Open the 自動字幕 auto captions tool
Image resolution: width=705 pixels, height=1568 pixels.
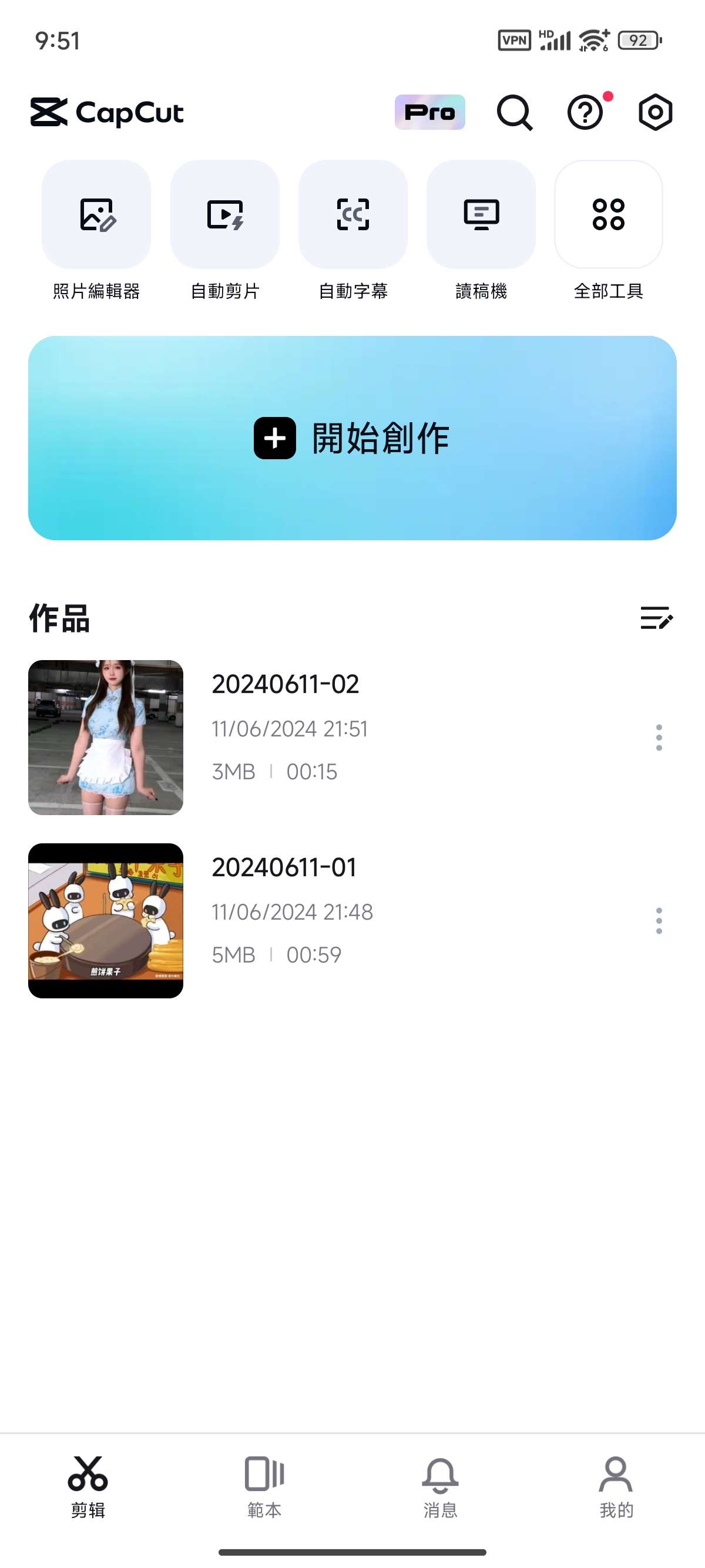click(x=353, y=215)
